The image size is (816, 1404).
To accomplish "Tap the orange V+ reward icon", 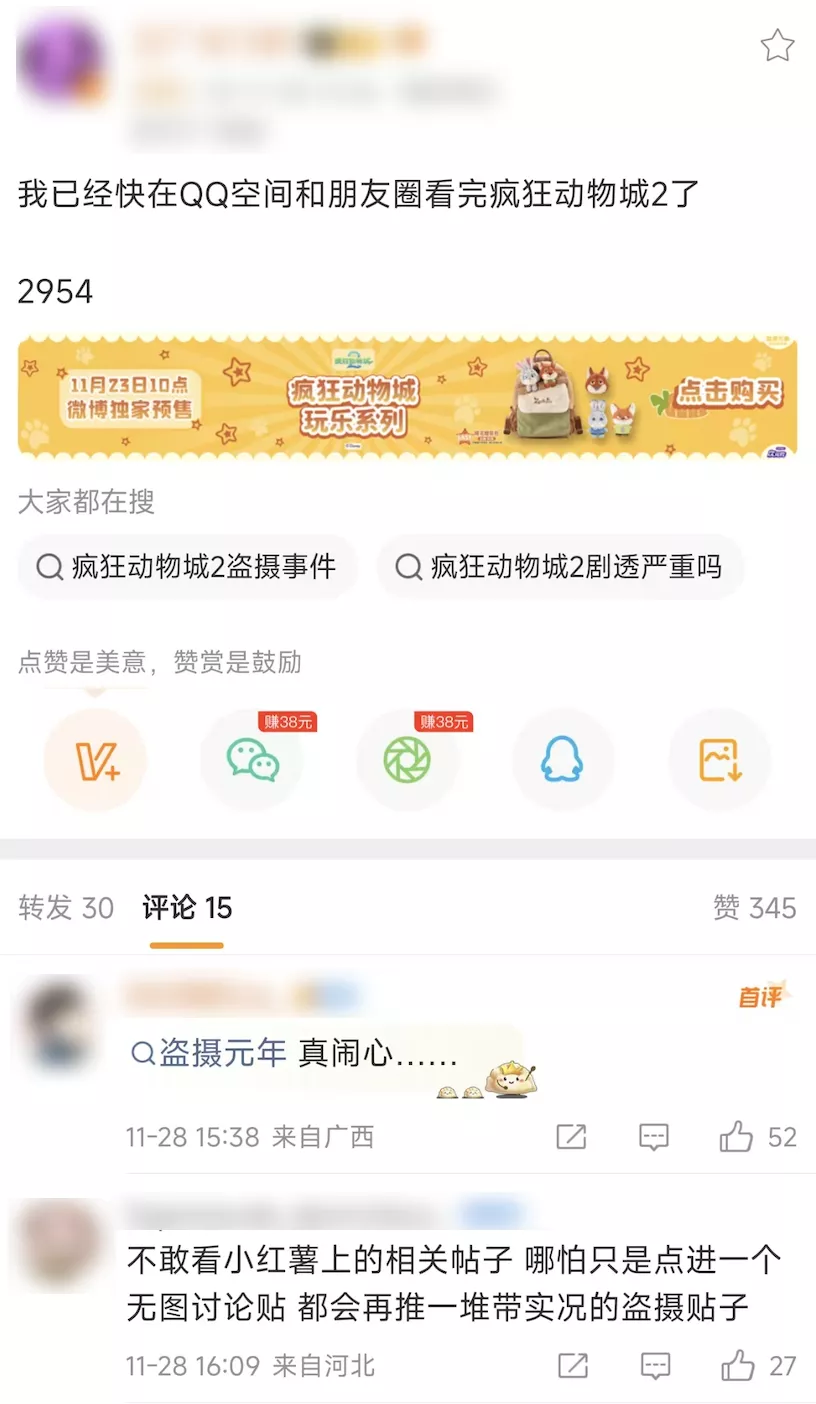I will tap(95, 760).
